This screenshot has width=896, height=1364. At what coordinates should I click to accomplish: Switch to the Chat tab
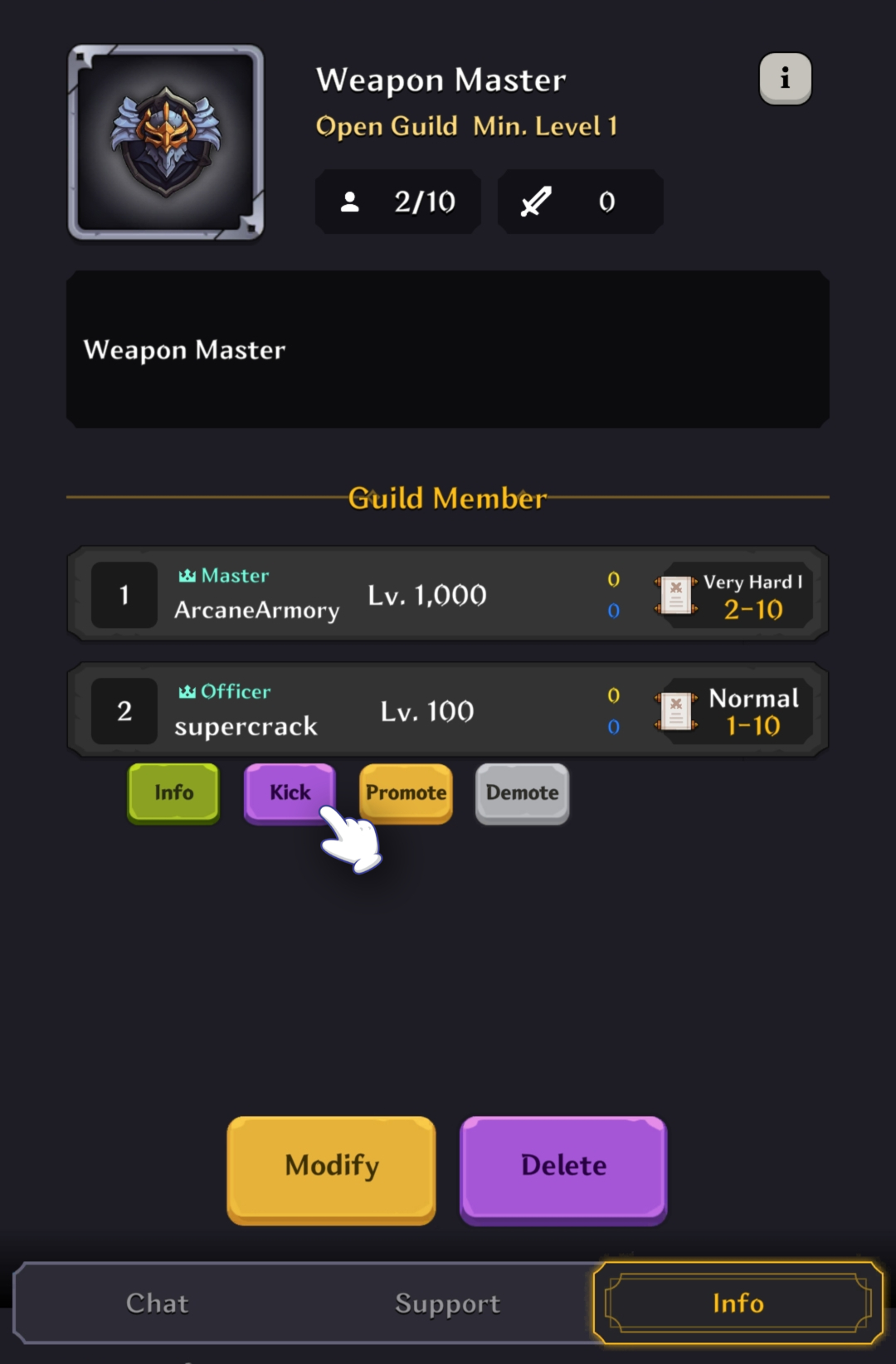[x=158, y=1303]
